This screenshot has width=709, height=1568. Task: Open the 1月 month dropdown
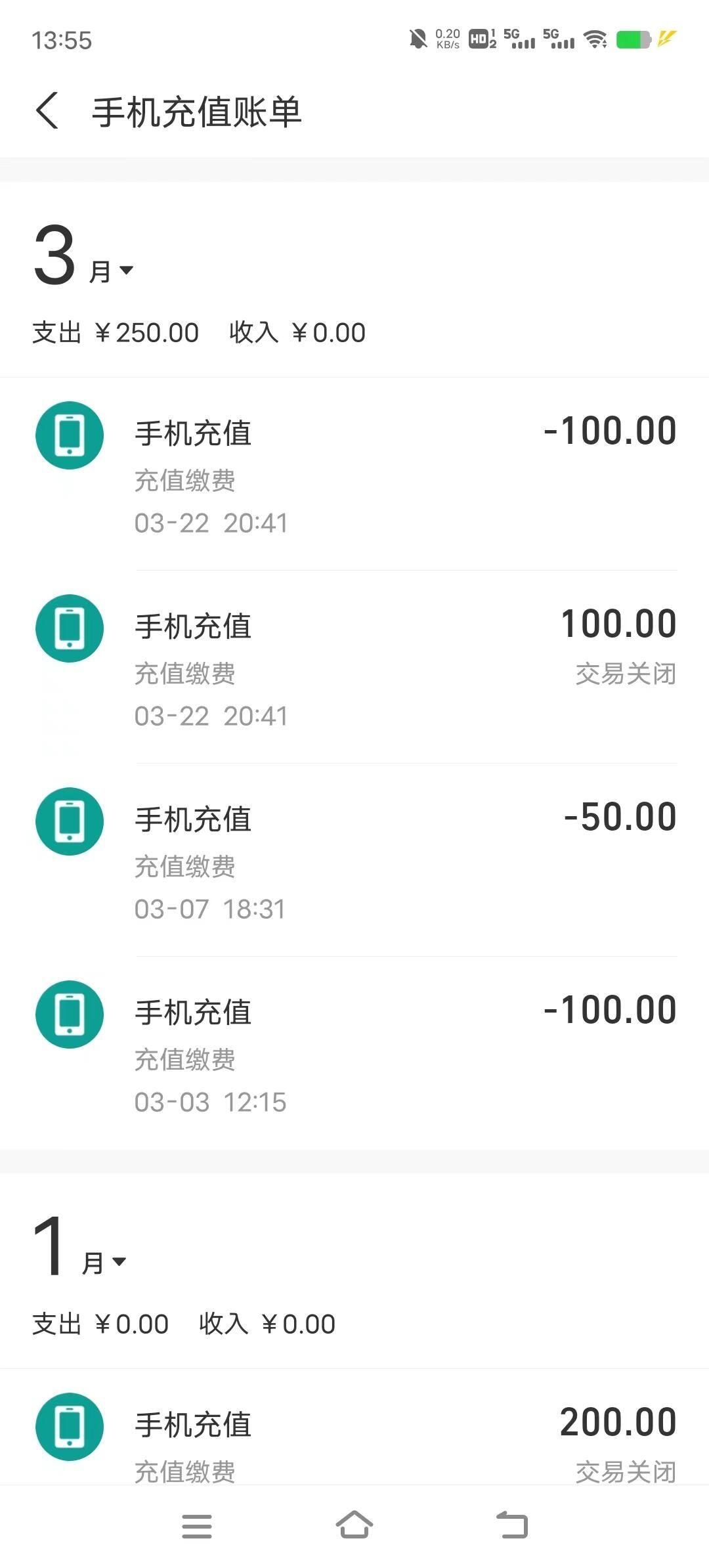tap(79, 1247)
